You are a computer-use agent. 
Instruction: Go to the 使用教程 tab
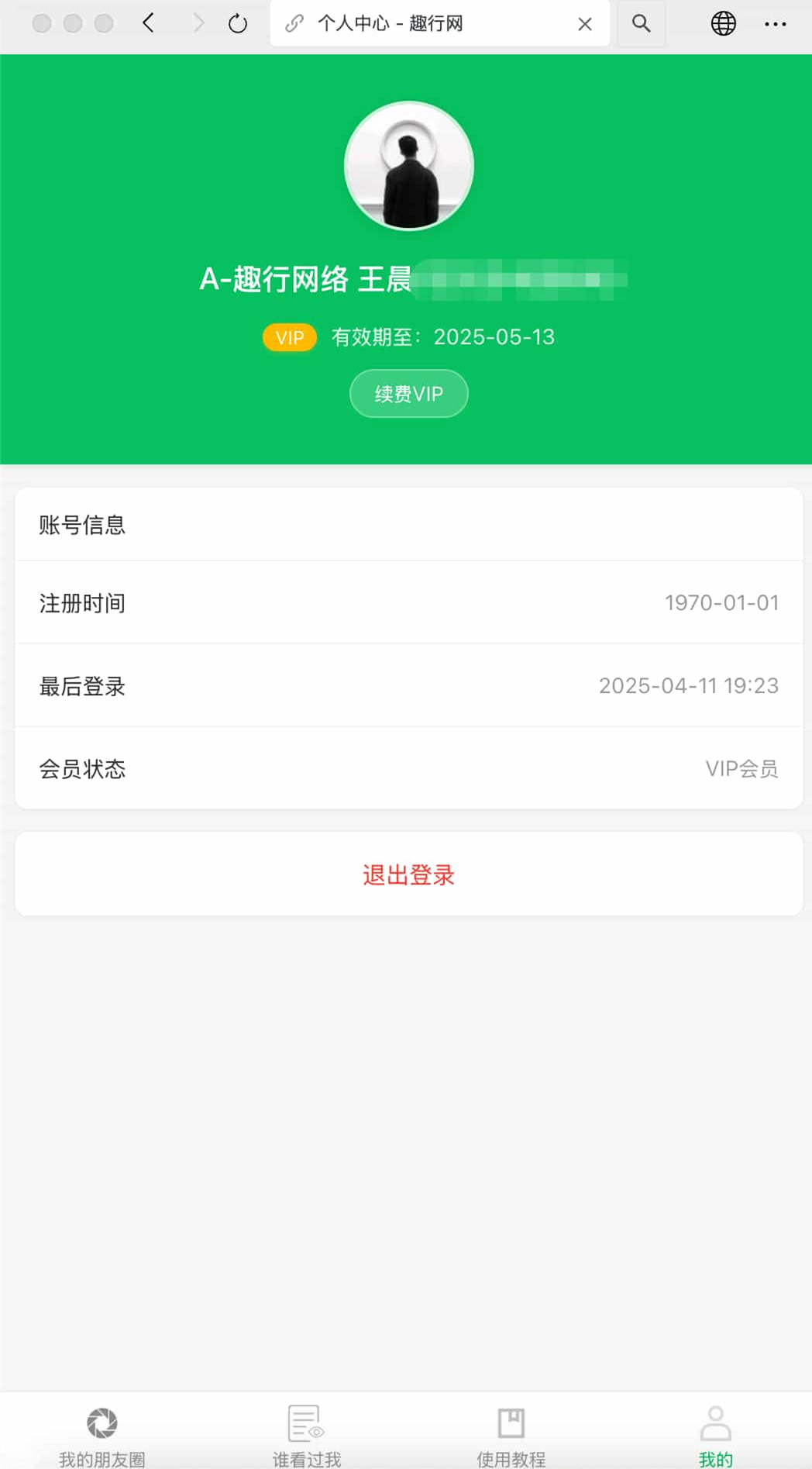[511, 1436]
